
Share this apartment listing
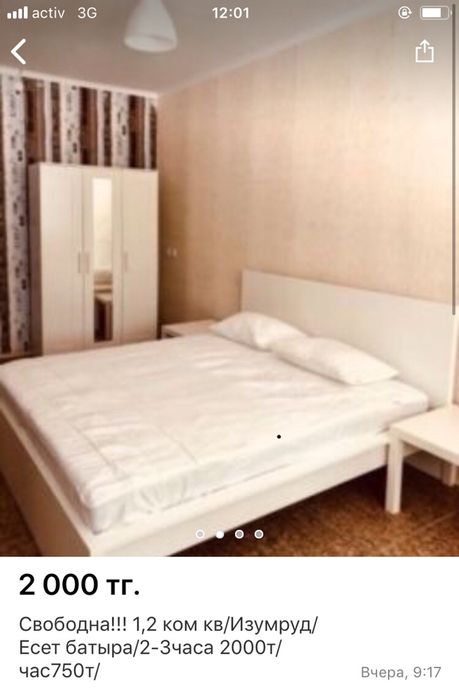[424, 51]
